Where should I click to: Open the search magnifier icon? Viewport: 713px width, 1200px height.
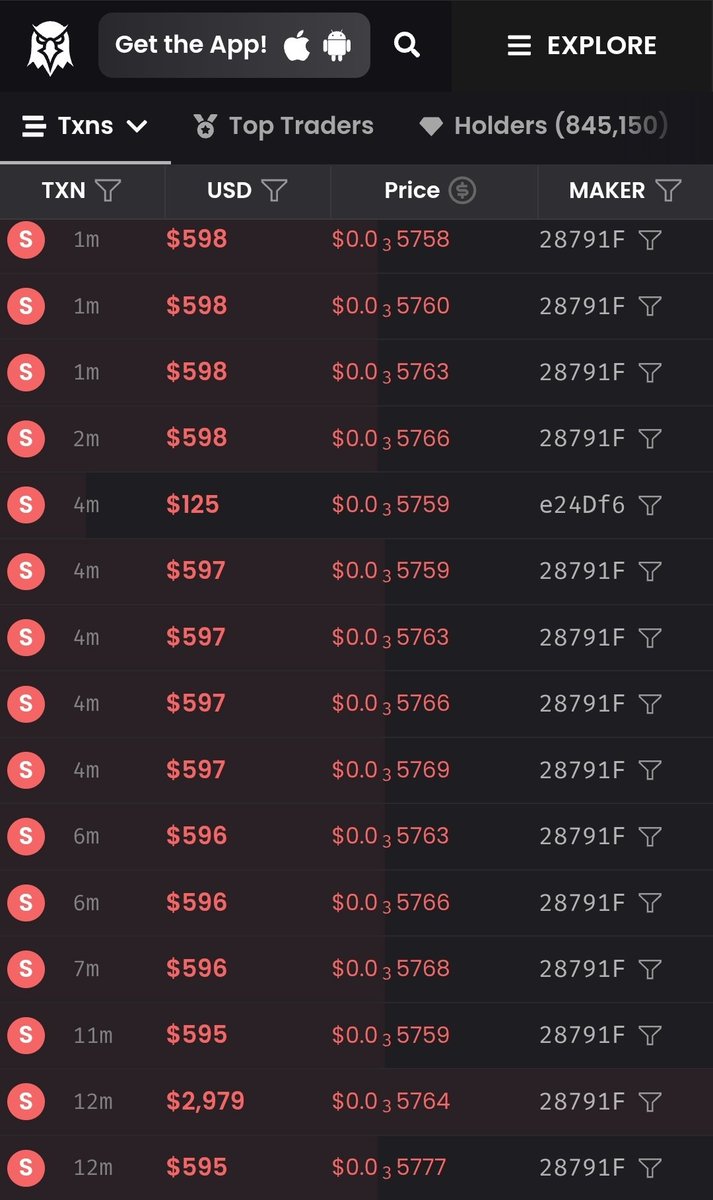[x=407, y=45]
